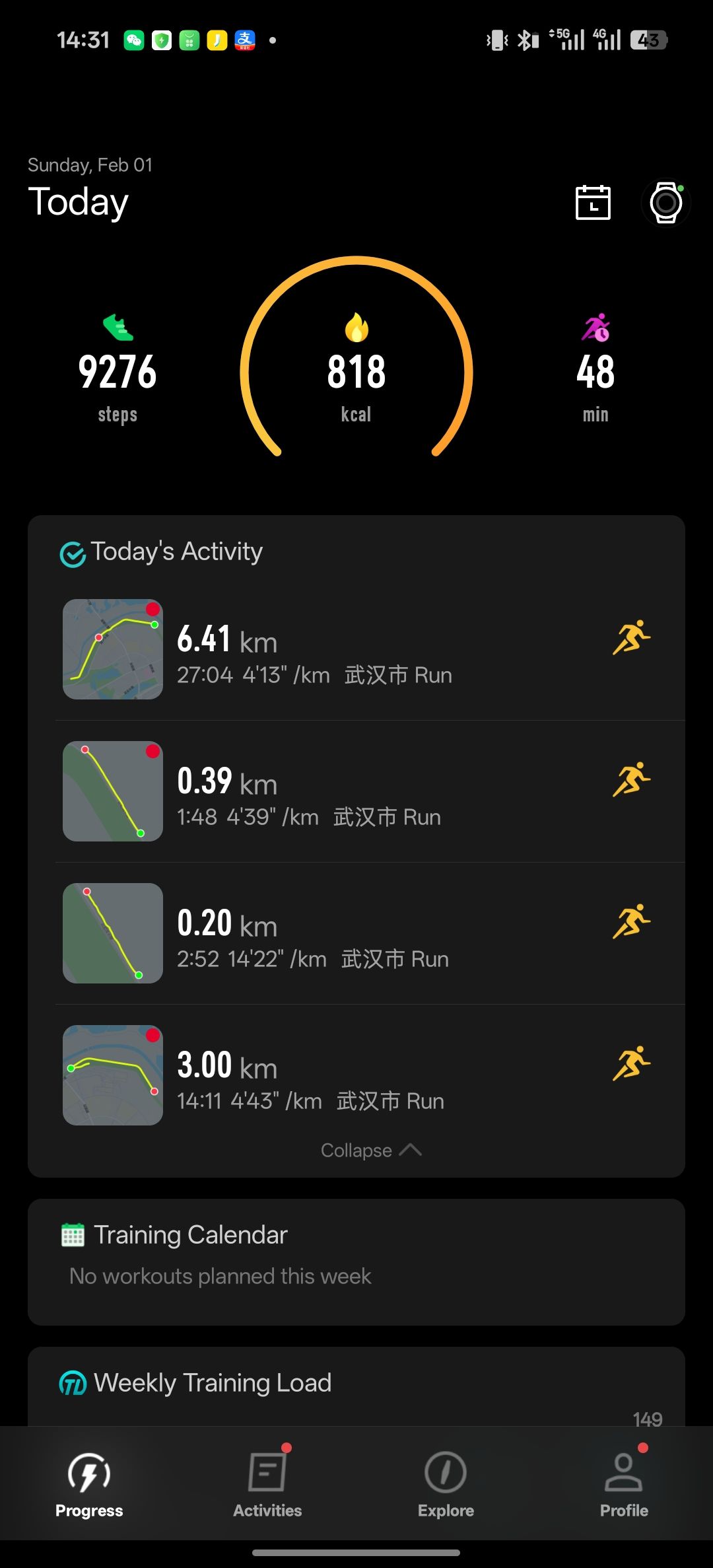View the 9276 steps details
Image resolution: width=713 pixels, height=1568 pixels.
point(118,373)
